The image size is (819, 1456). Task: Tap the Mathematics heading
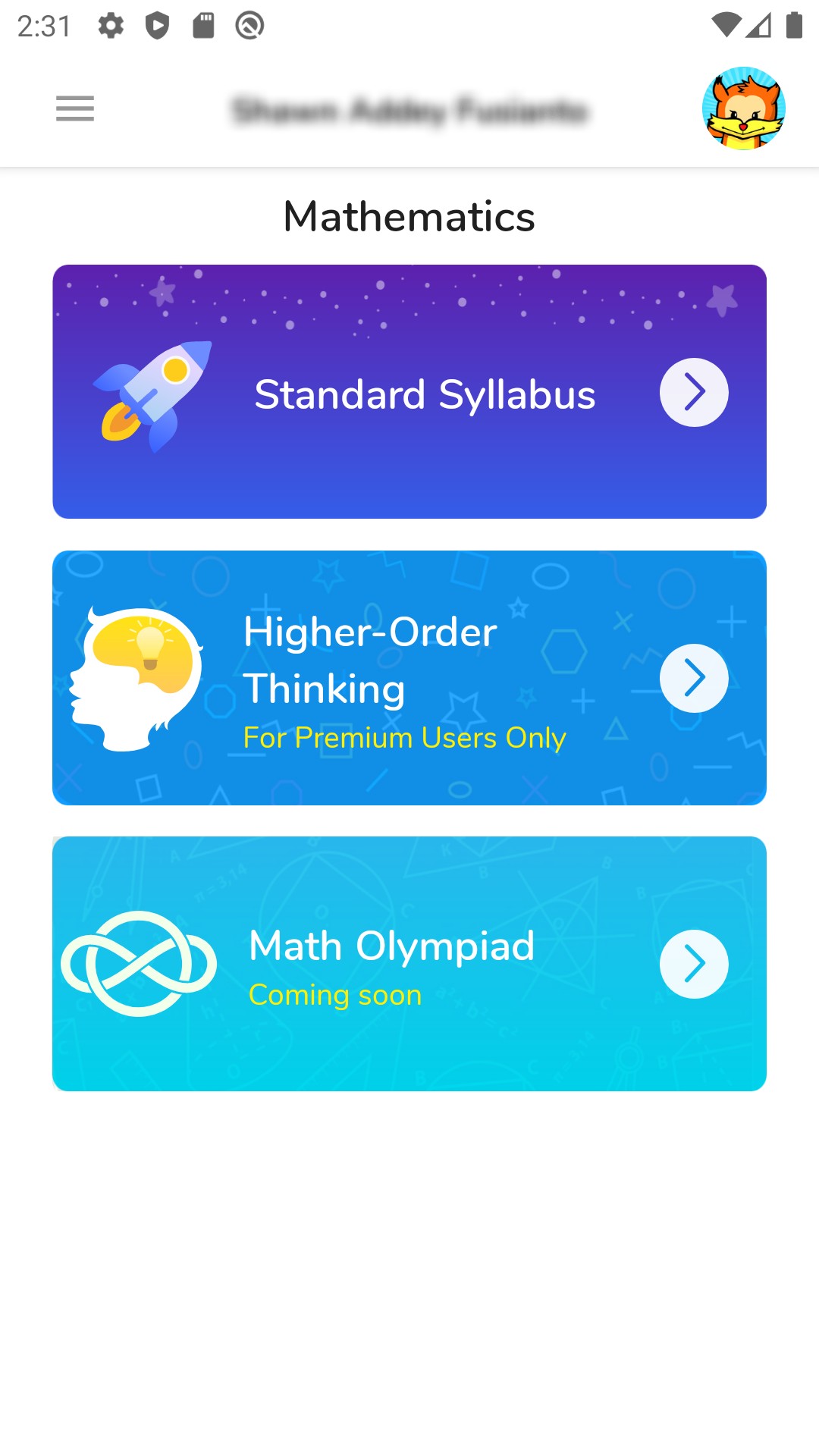(x=409, y=216)
